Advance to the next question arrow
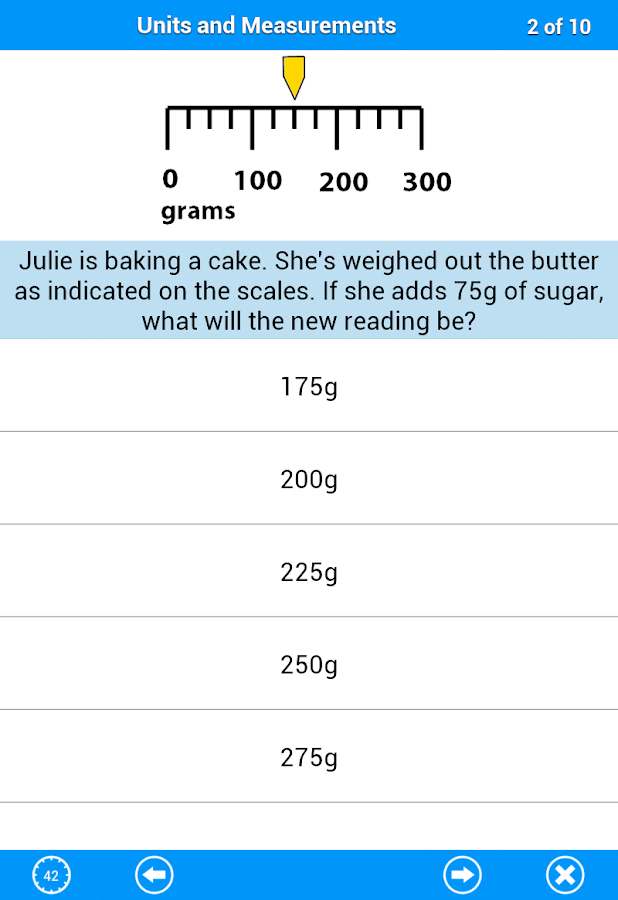 pos(462,876)
